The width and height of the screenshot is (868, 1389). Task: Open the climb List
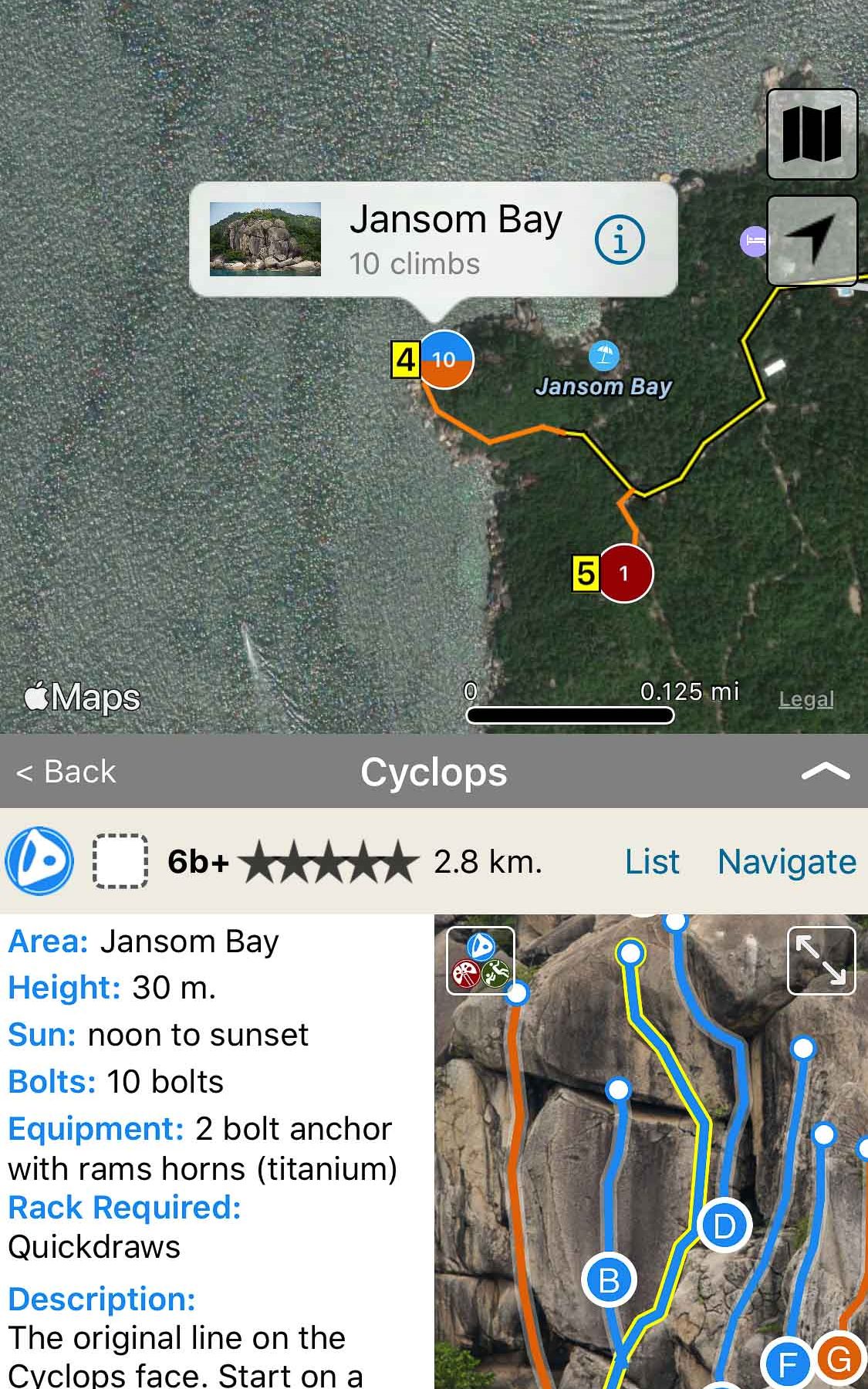pyautogui.click(x=652, y=861)
